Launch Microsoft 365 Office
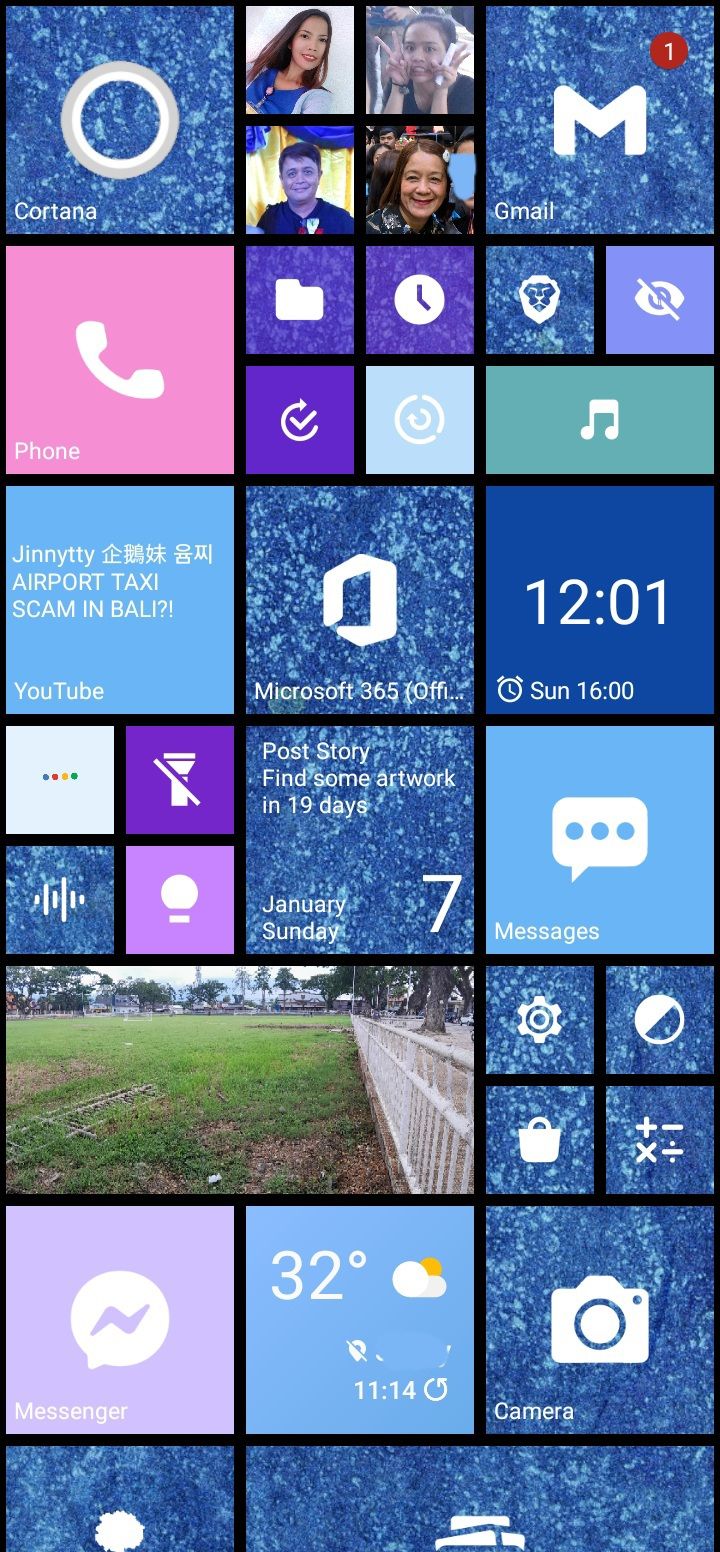 pyautogui.click(x=360, y=600)
